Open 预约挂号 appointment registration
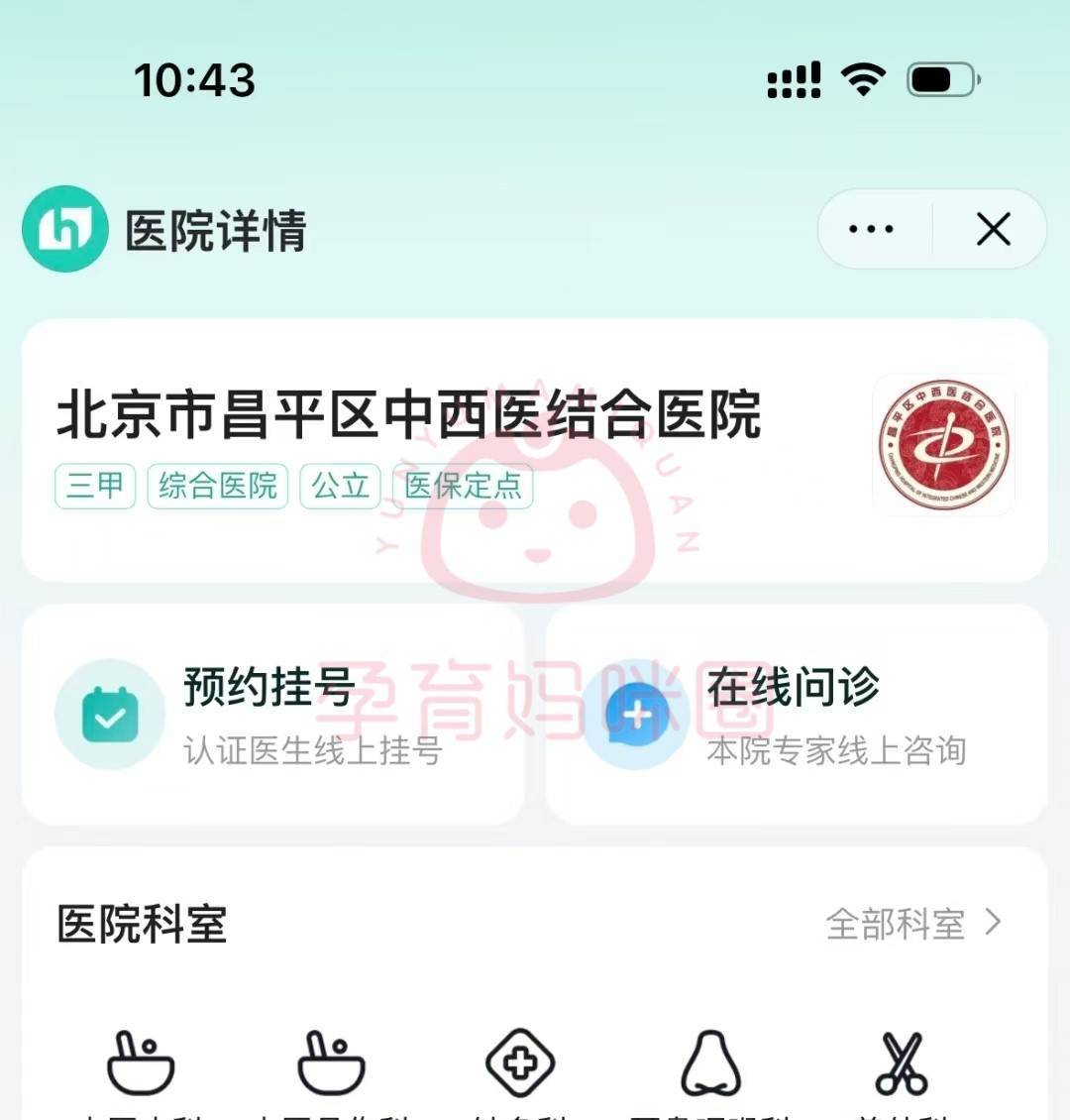1070x1120 pixels. pyautogui.click(x=272, y=715)
